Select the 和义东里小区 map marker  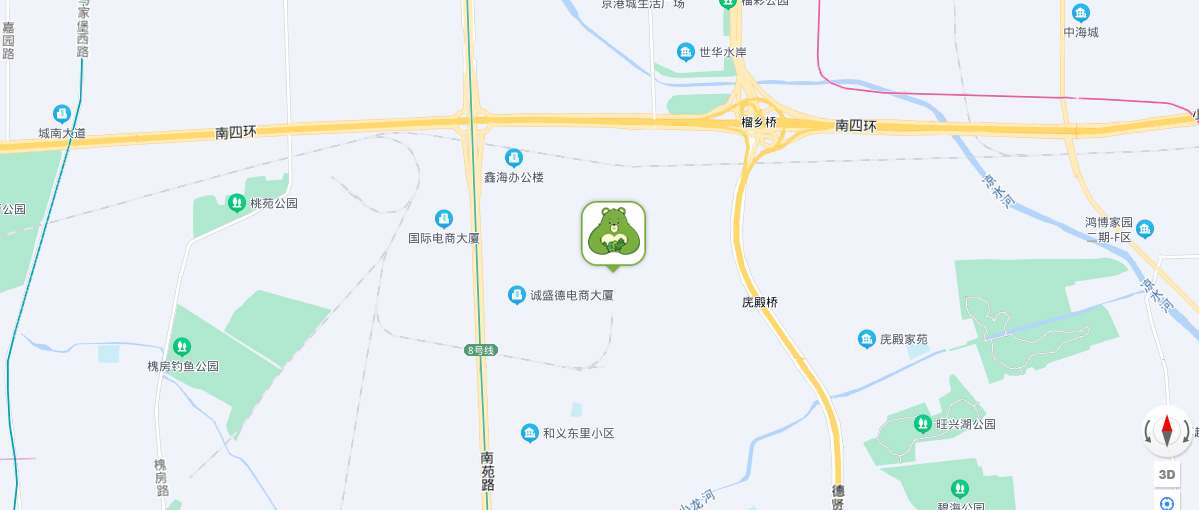click(530, 433)
